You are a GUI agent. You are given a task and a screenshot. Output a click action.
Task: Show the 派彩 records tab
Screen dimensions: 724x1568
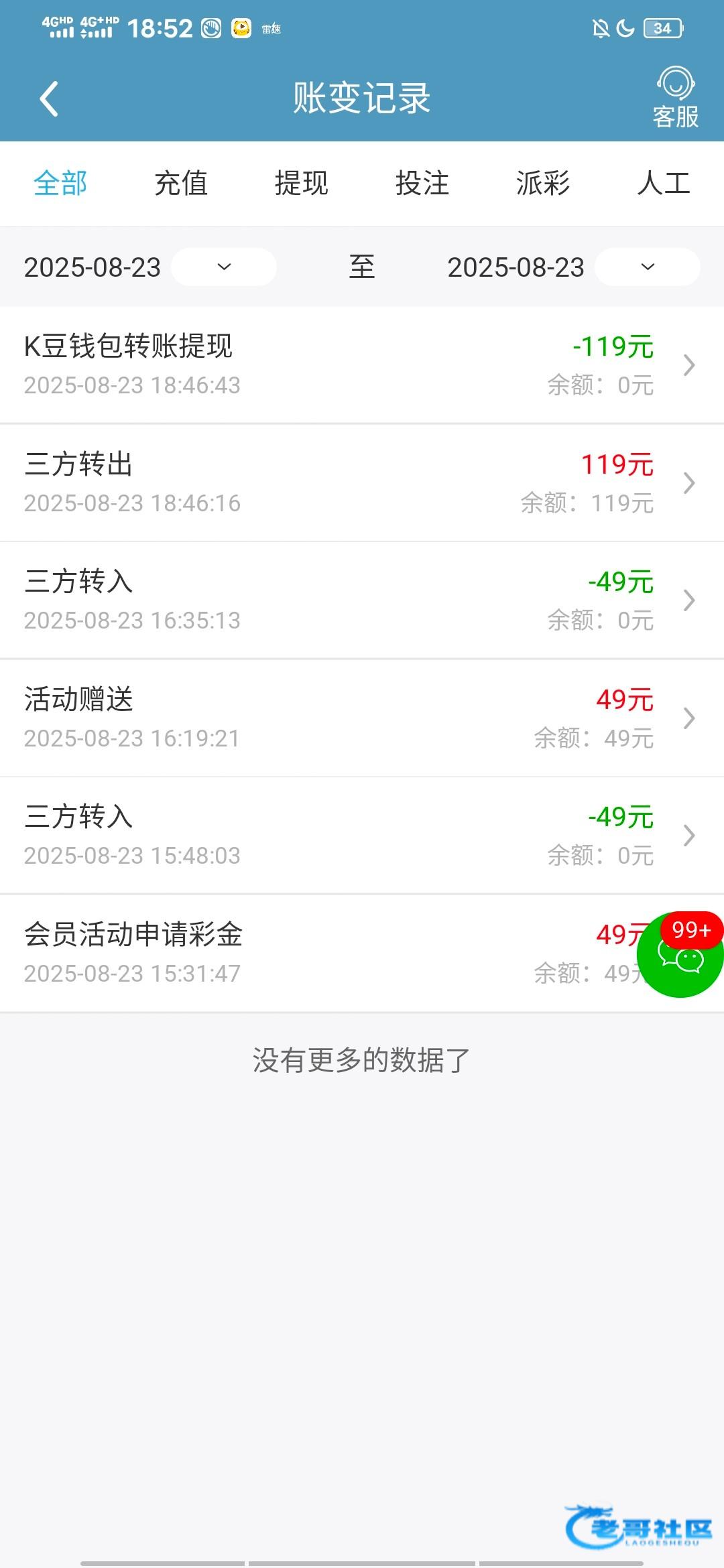tap(543, 183)
